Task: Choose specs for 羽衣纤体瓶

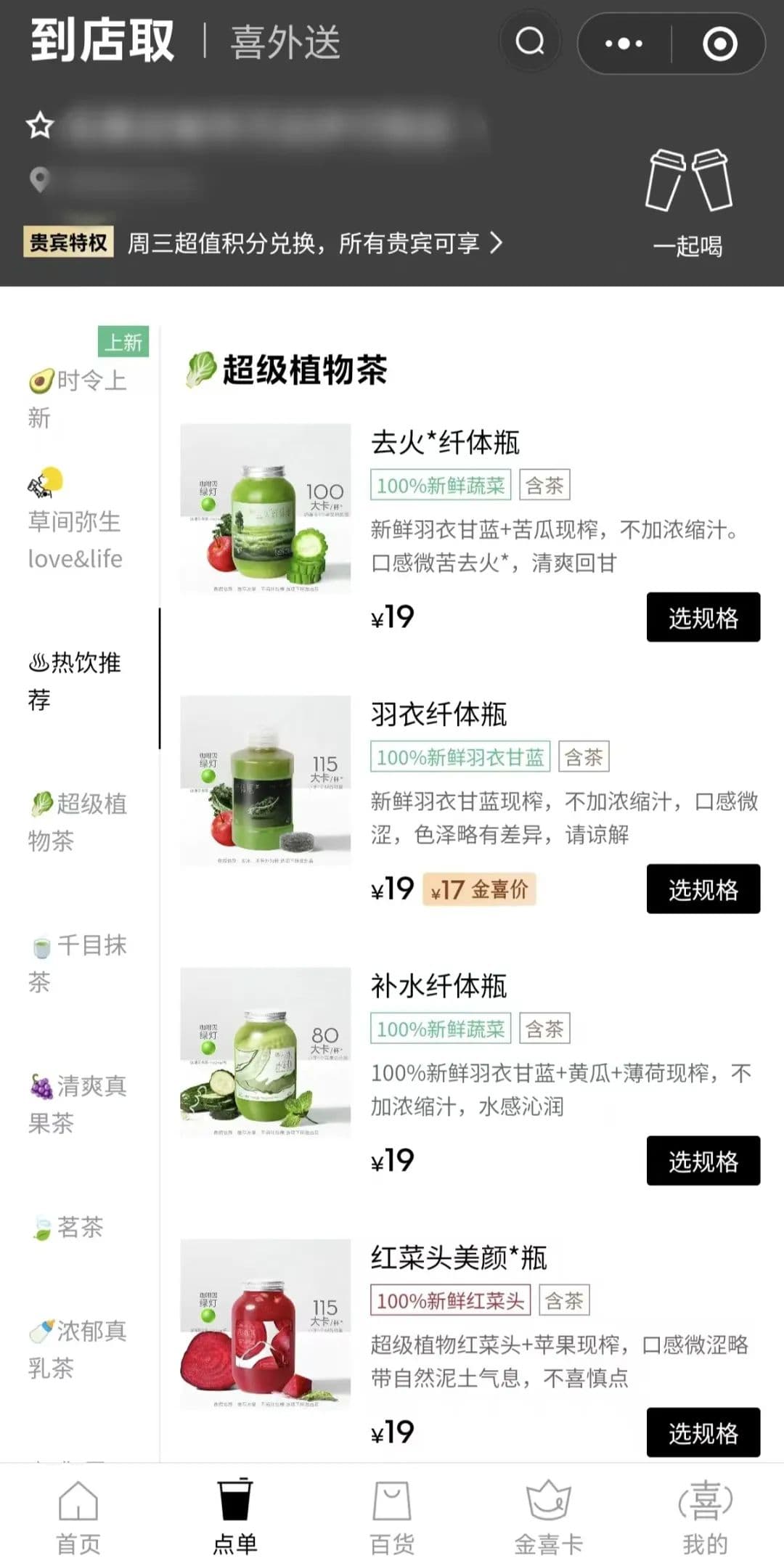Action: pyautogui.click(x=703, y=889)
